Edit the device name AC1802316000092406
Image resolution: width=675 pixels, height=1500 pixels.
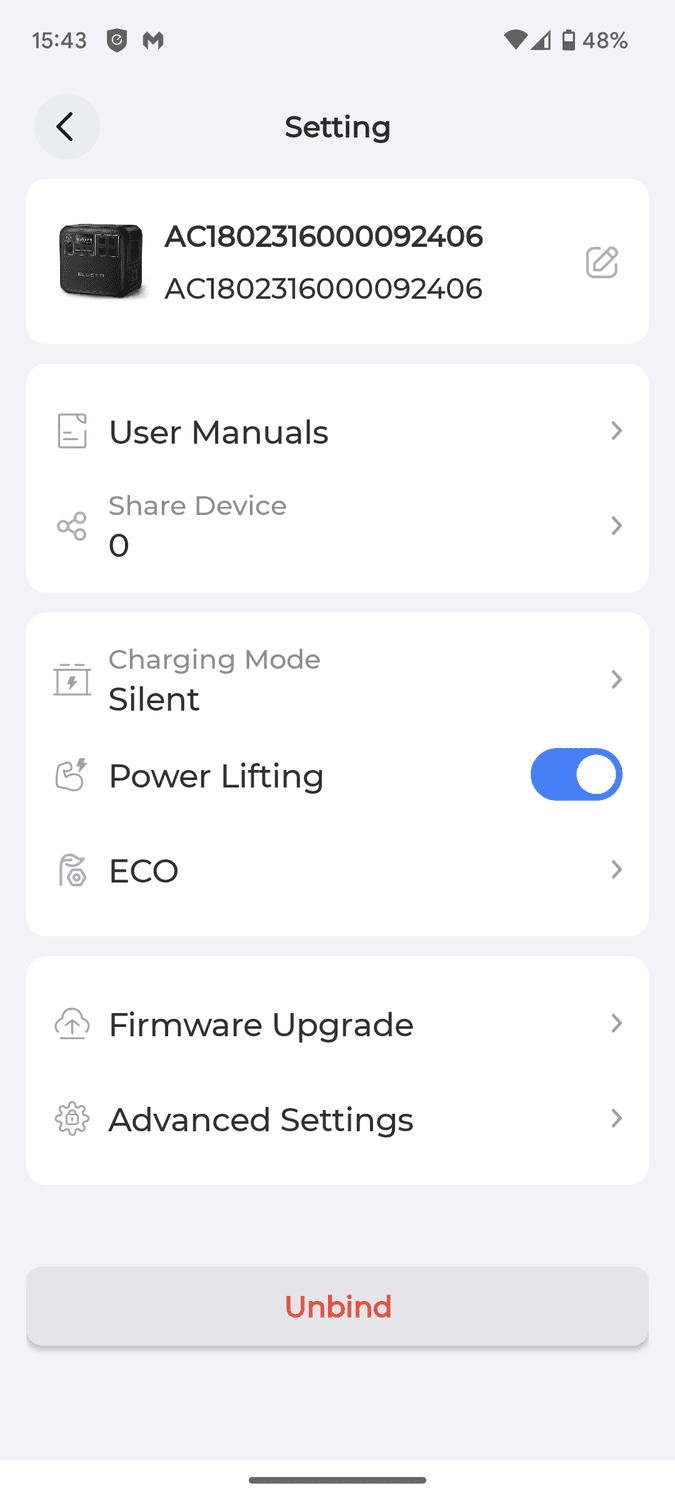[601, 262]
